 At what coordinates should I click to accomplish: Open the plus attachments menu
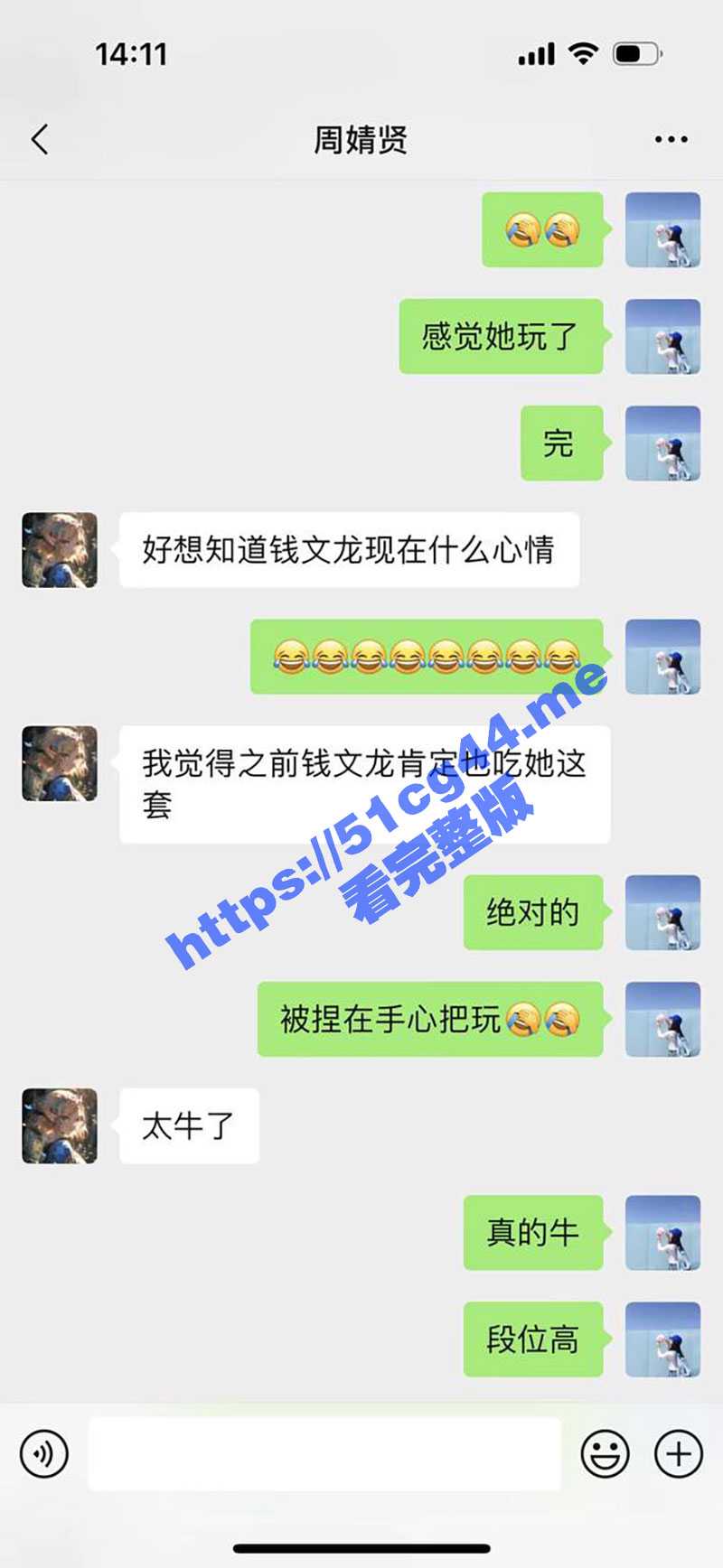point(678,1453)
